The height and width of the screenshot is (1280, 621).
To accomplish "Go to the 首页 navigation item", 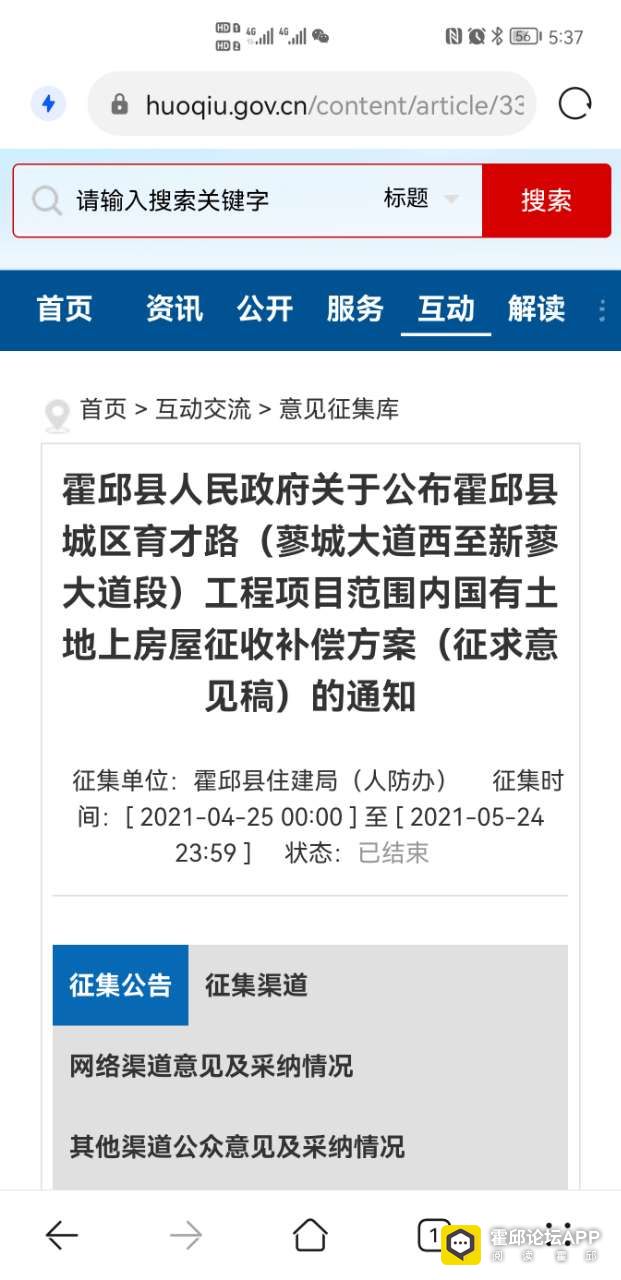I will 64,309.
